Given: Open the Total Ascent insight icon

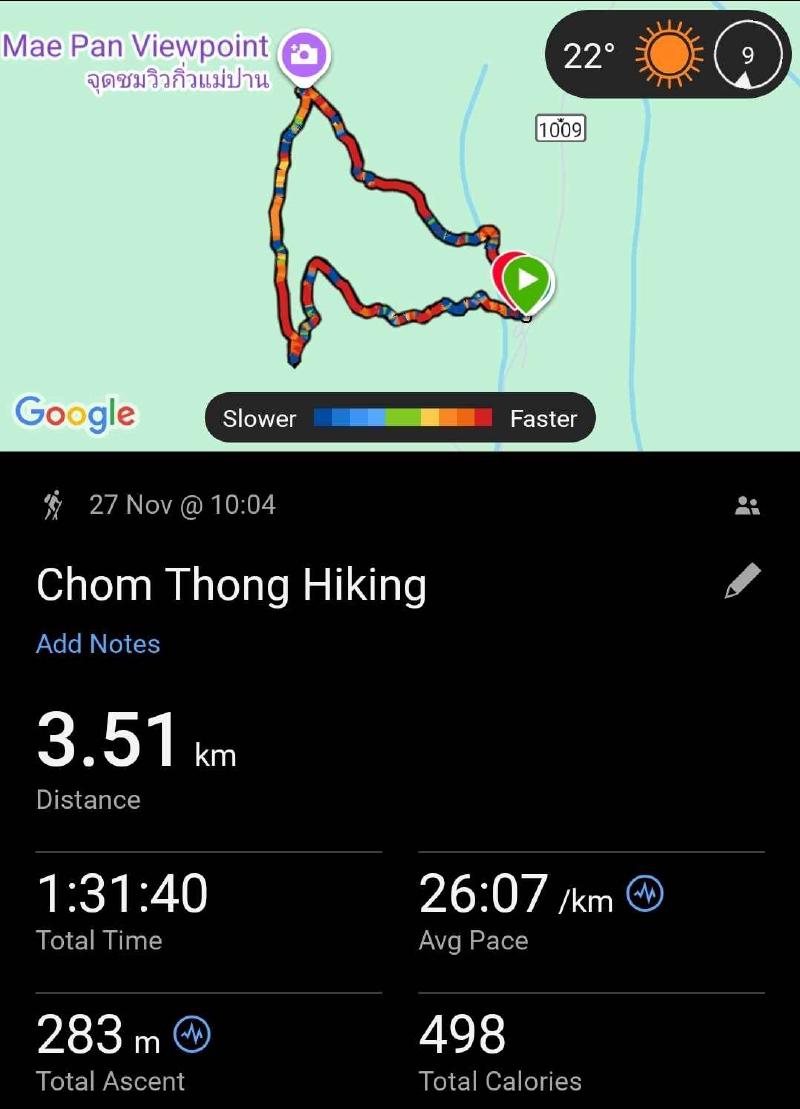Looking at the screenshot, I should 192,1035.
